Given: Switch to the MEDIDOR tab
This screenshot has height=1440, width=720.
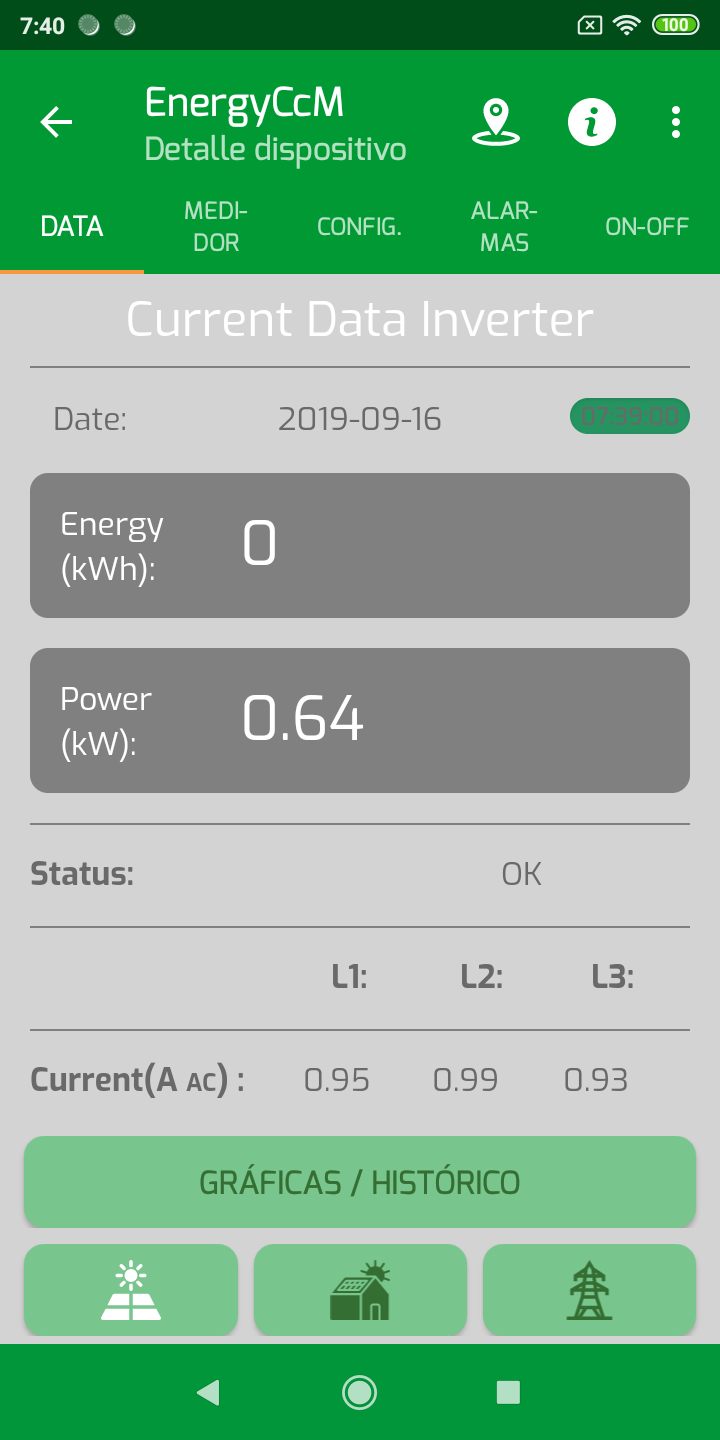Looking at the screenshot, I should click(x=216, y=227).
